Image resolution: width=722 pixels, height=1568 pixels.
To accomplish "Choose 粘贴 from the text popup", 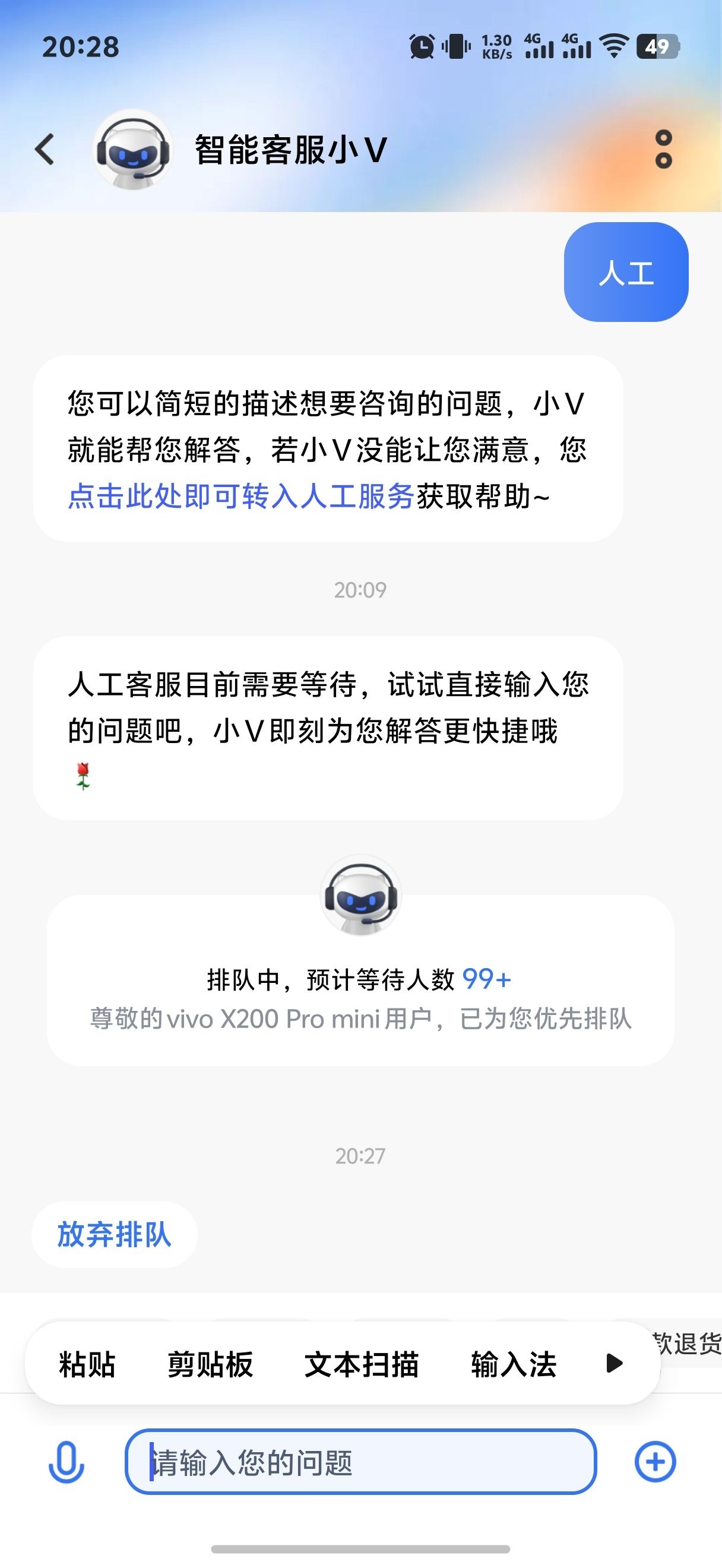I will (x=87, y=1364).
